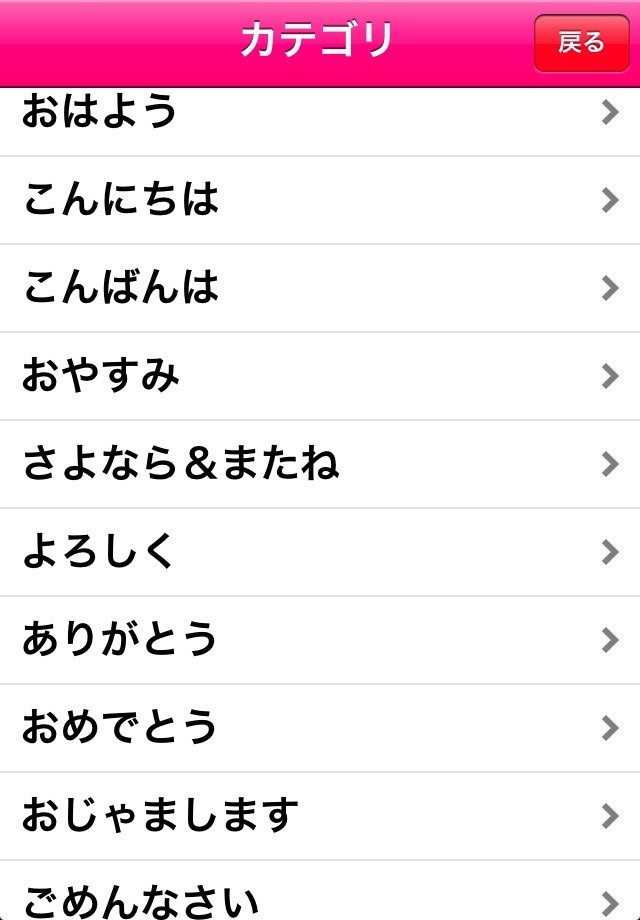The height and width of the screenshot is (920, 640).
Task: Tap the 戻る back button
Action: pos(581,43)
